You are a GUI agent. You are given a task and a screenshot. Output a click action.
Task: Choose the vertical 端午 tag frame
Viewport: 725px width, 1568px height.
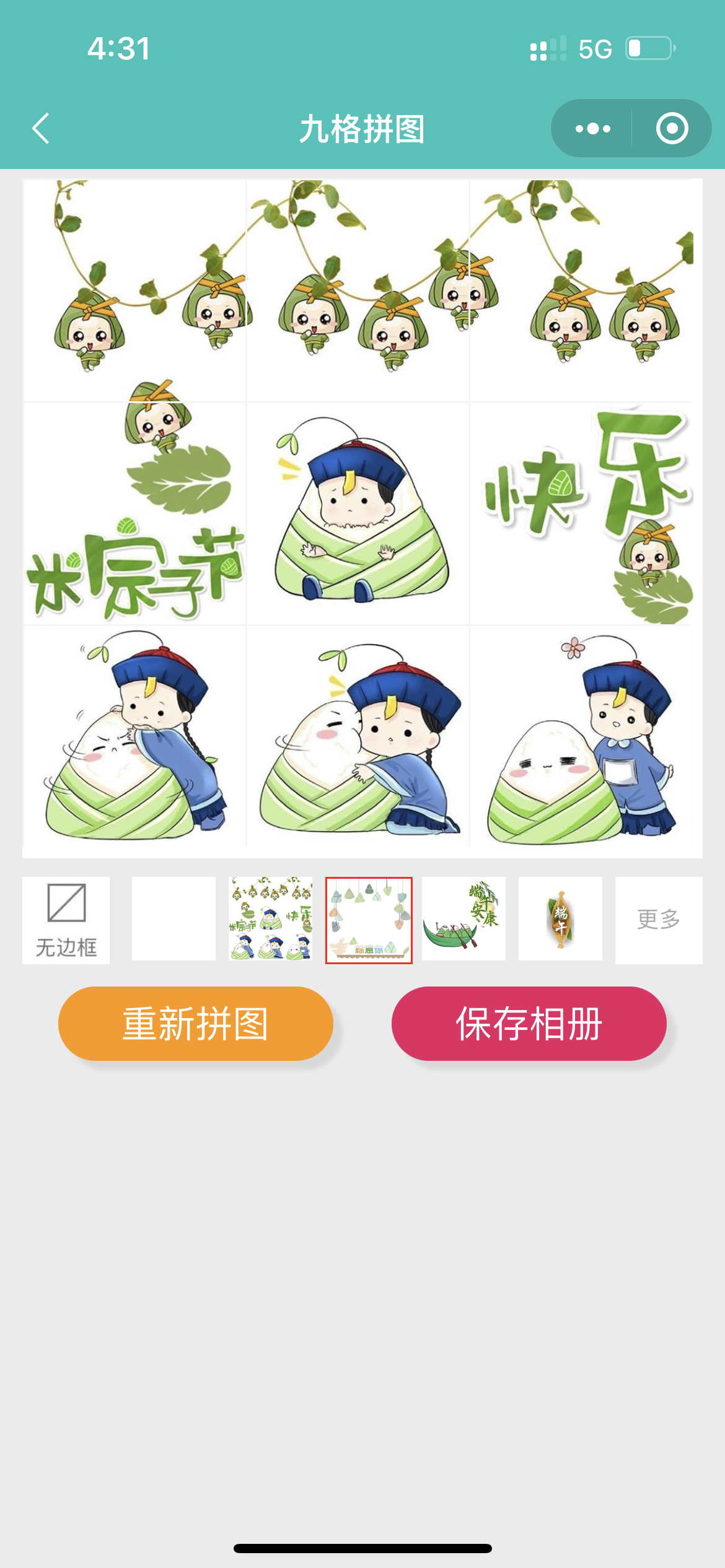(560, 919)
